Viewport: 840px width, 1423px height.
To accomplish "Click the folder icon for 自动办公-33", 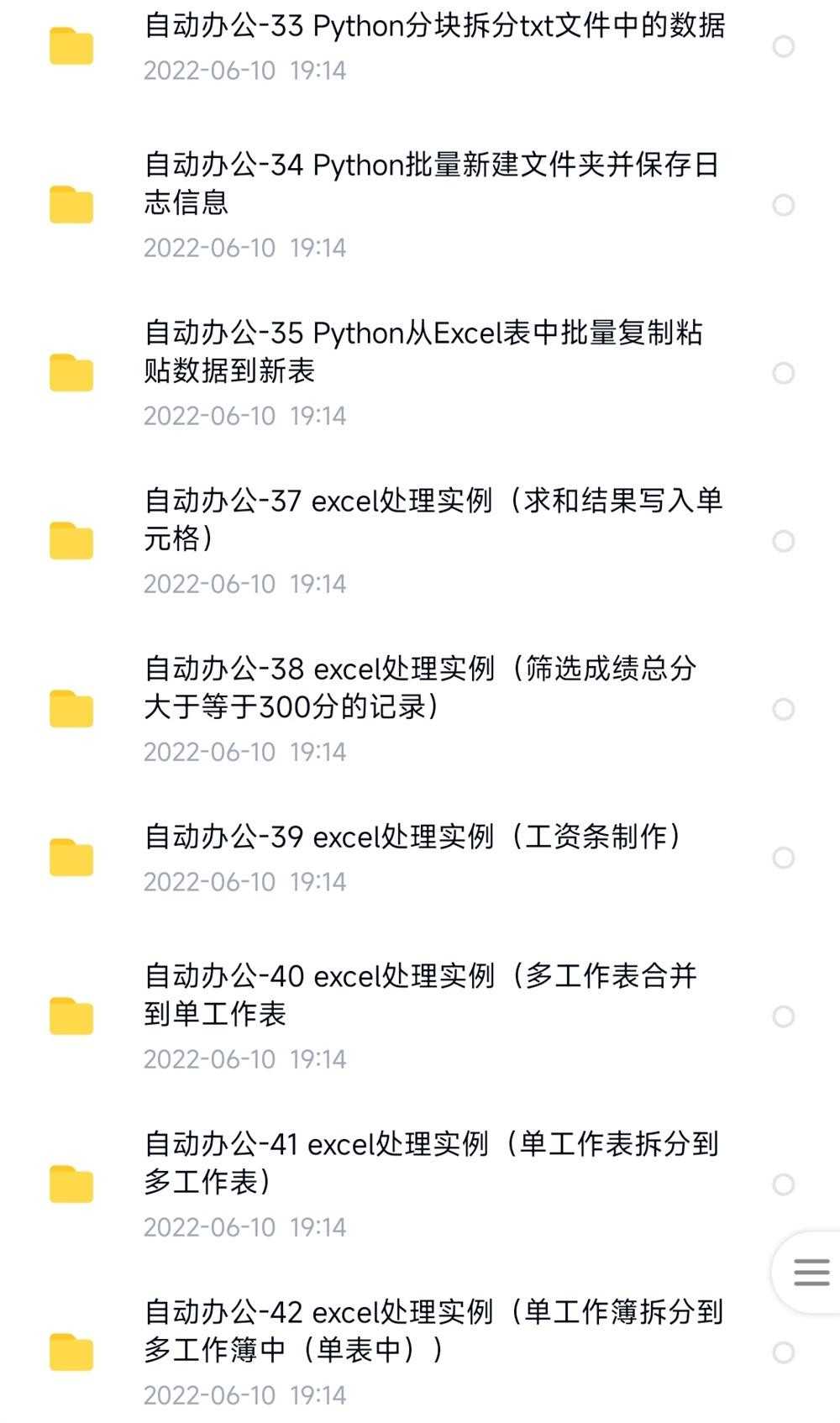I will (71, 46).
